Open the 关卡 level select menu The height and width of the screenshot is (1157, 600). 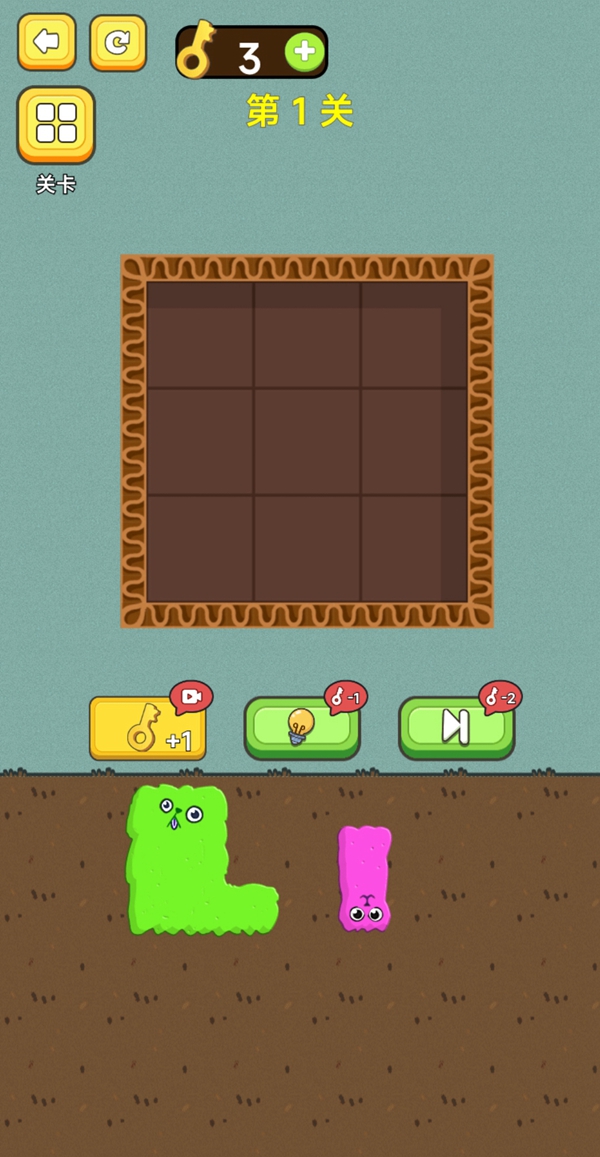click(56, 124)
